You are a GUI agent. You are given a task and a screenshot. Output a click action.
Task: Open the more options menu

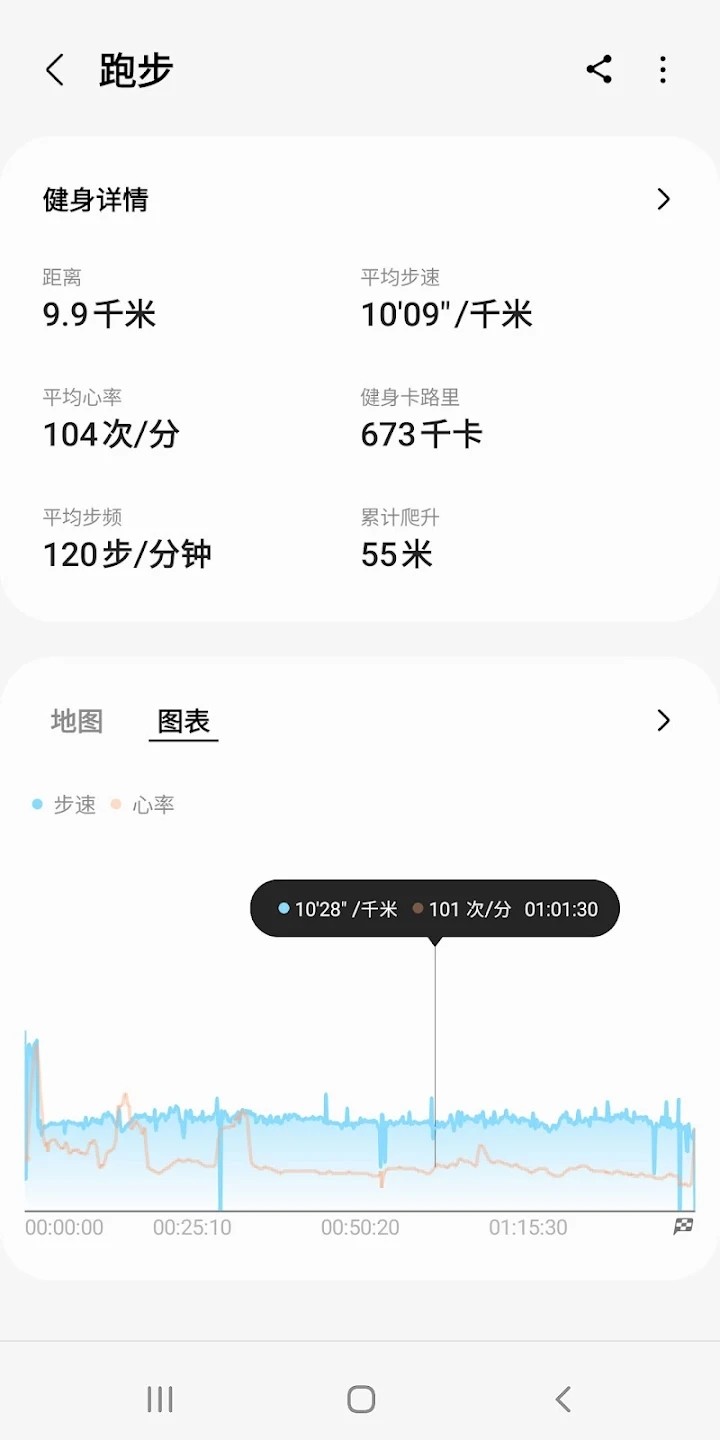(662, 69)
